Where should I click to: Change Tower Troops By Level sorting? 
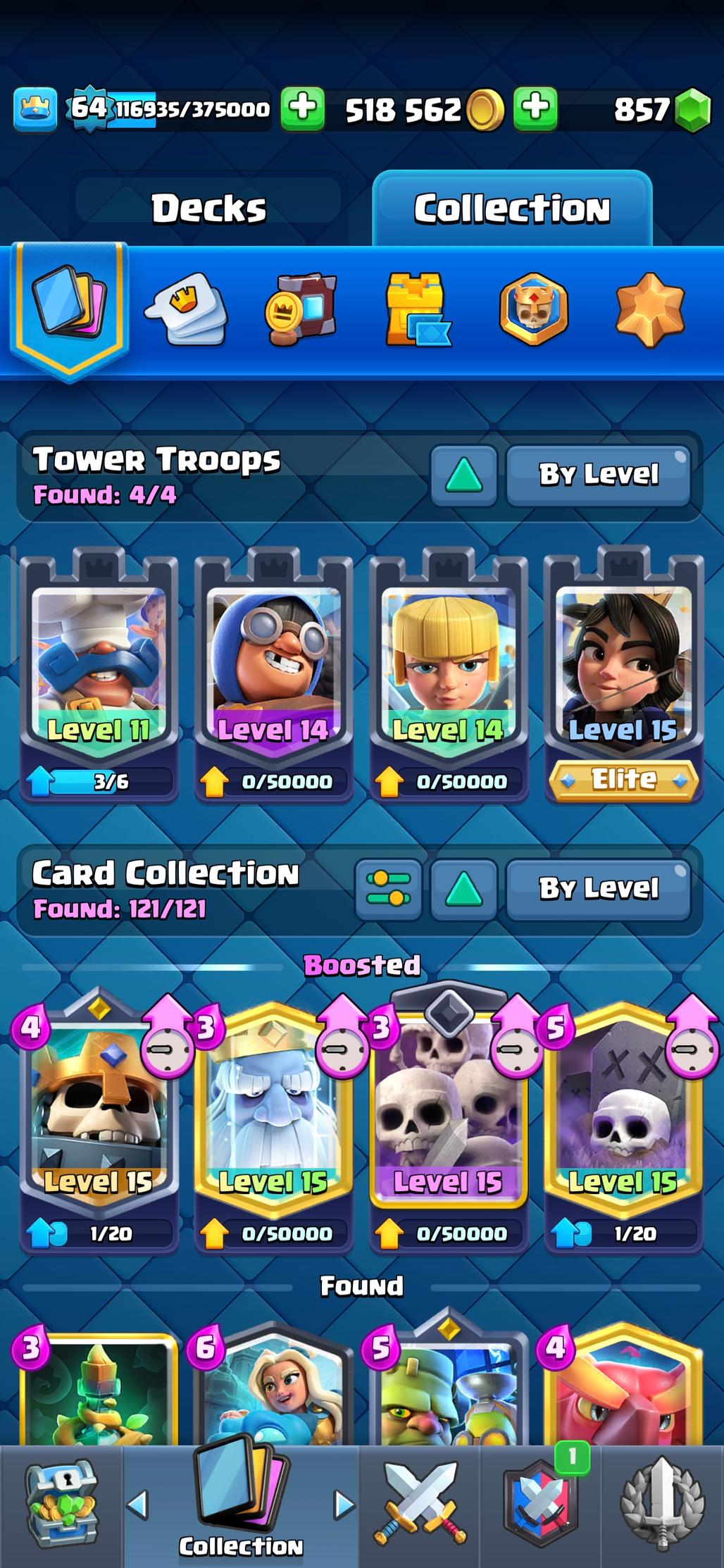598,475
